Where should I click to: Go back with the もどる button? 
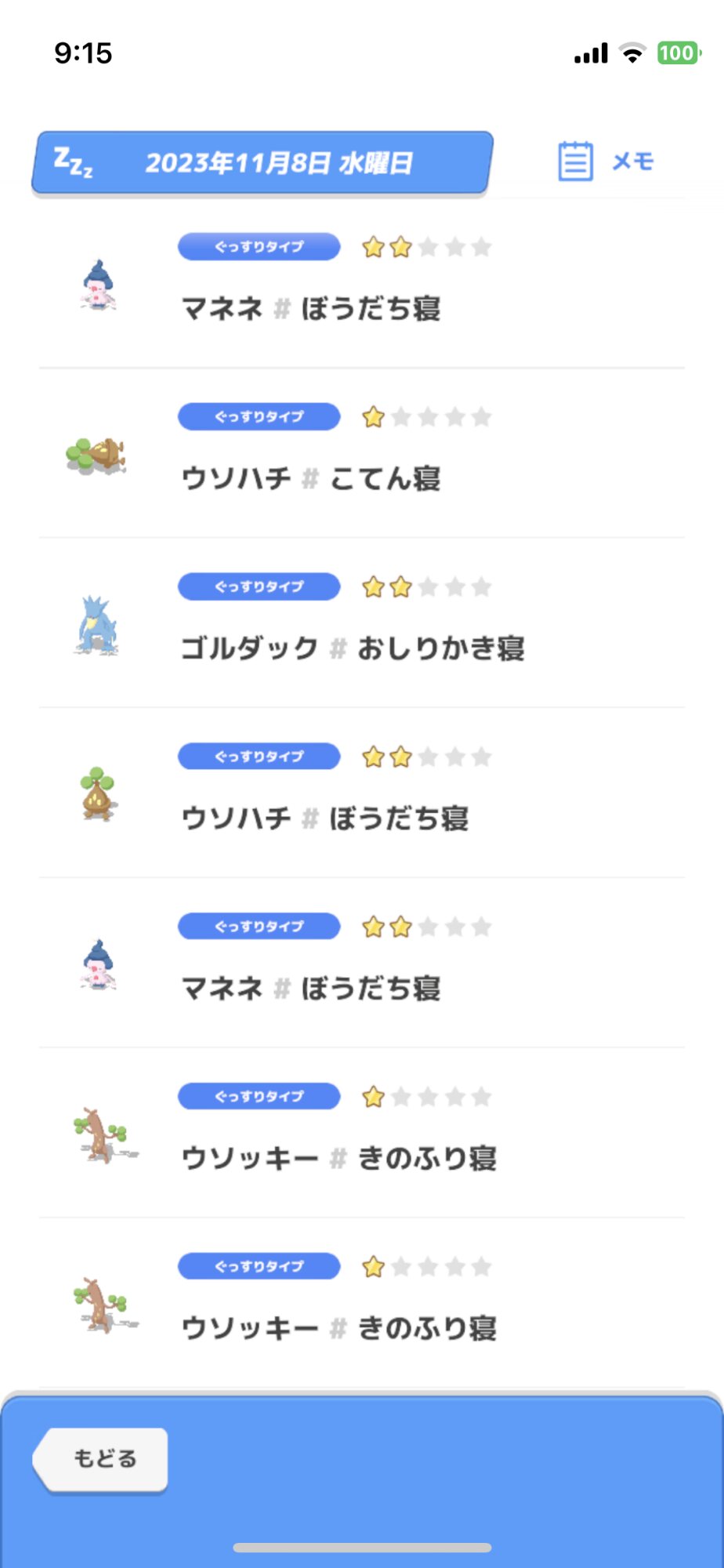click(103, 1459)
